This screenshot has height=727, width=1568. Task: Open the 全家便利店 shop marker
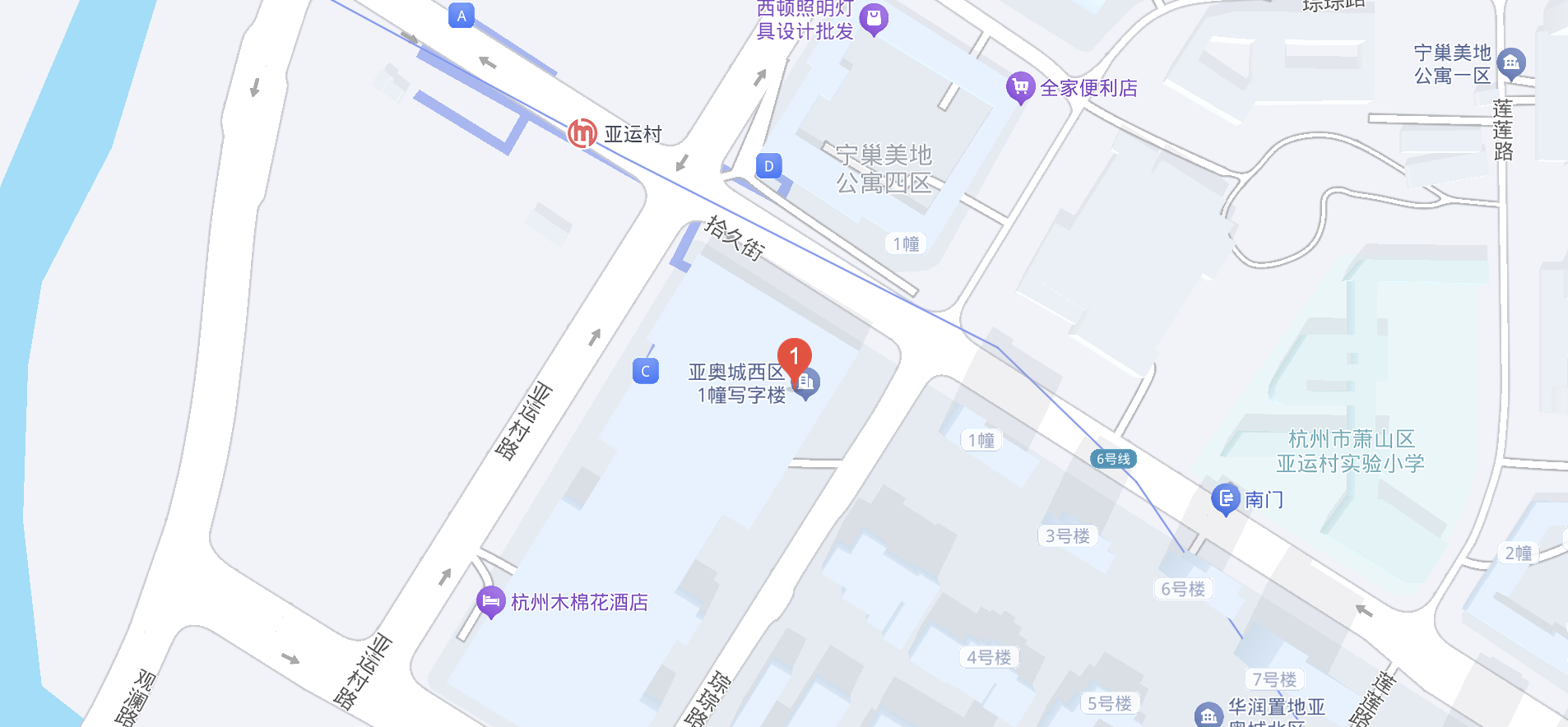click(1020, 86)
